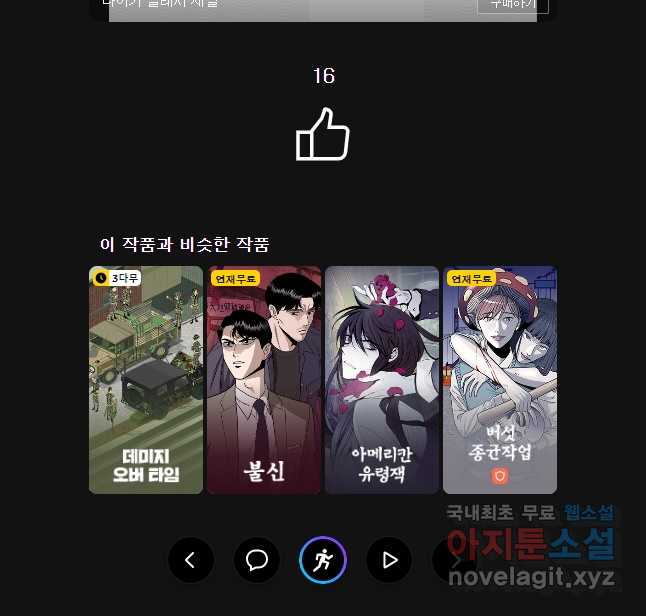
Task: Go to the previous episode arrow
Action: pyautogui.click(x=191, y=560)
